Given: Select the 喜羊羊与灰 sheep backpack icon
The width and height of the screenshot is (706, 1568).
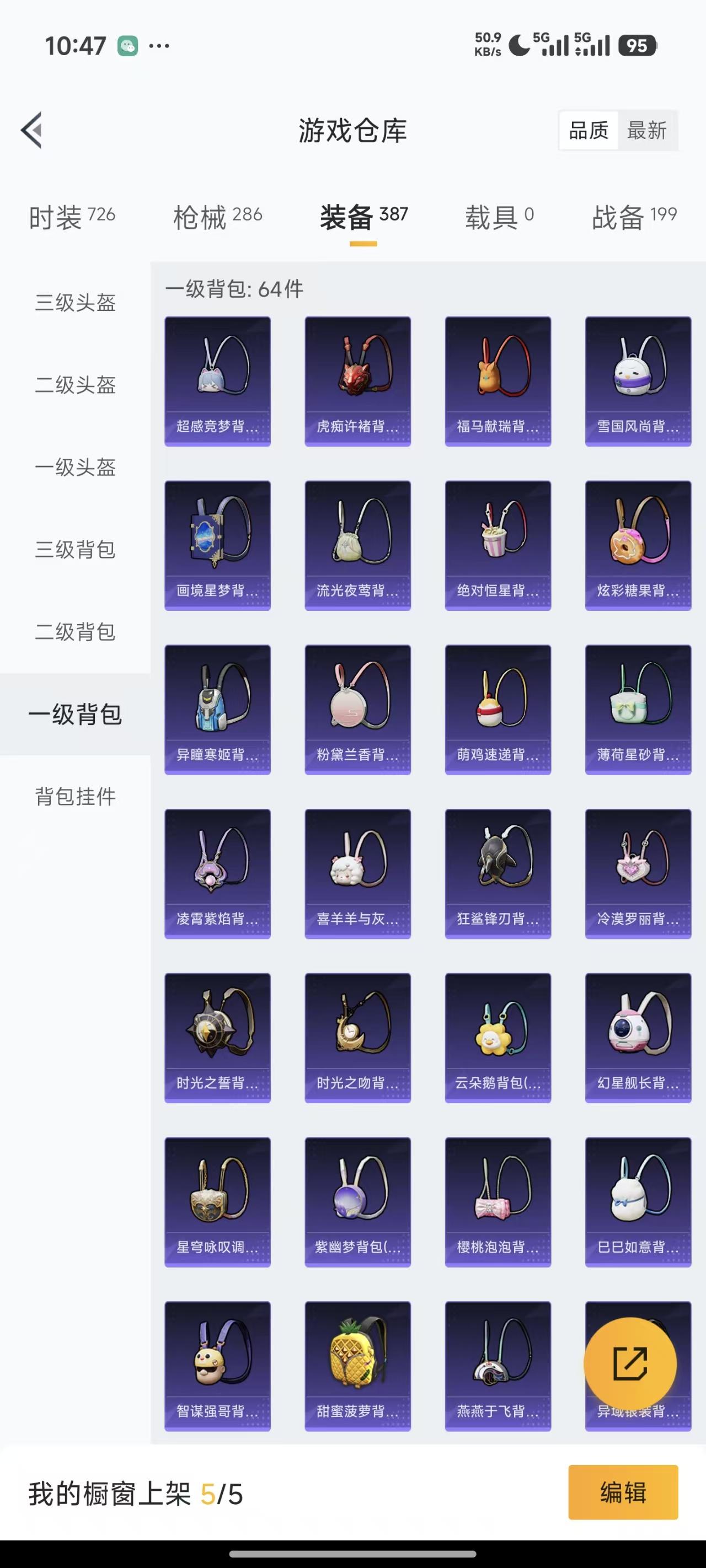Looking at the screenshot, I should tap(357, 871).
